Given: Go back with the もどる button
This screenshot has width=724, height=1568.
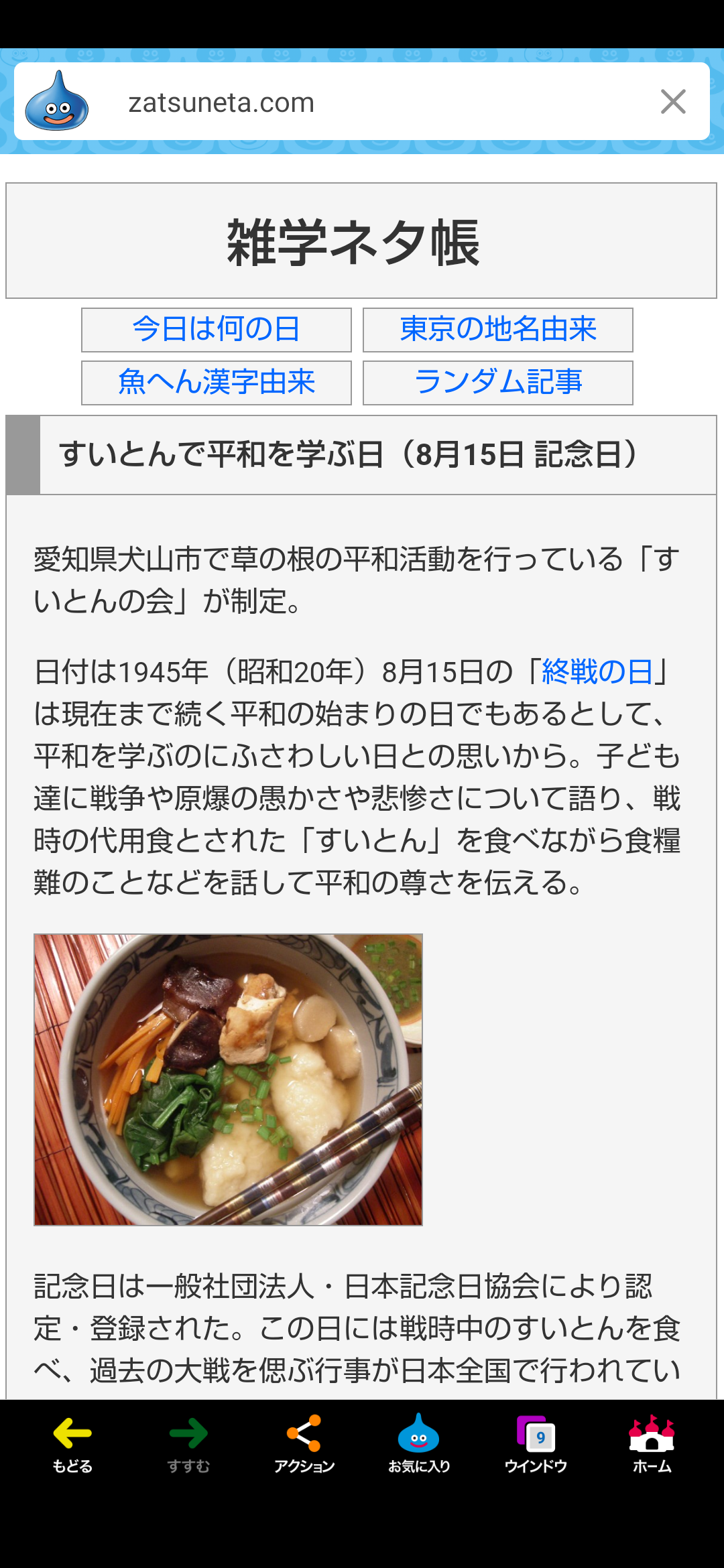Looking at the screenshot, I should click(72, 1445).
